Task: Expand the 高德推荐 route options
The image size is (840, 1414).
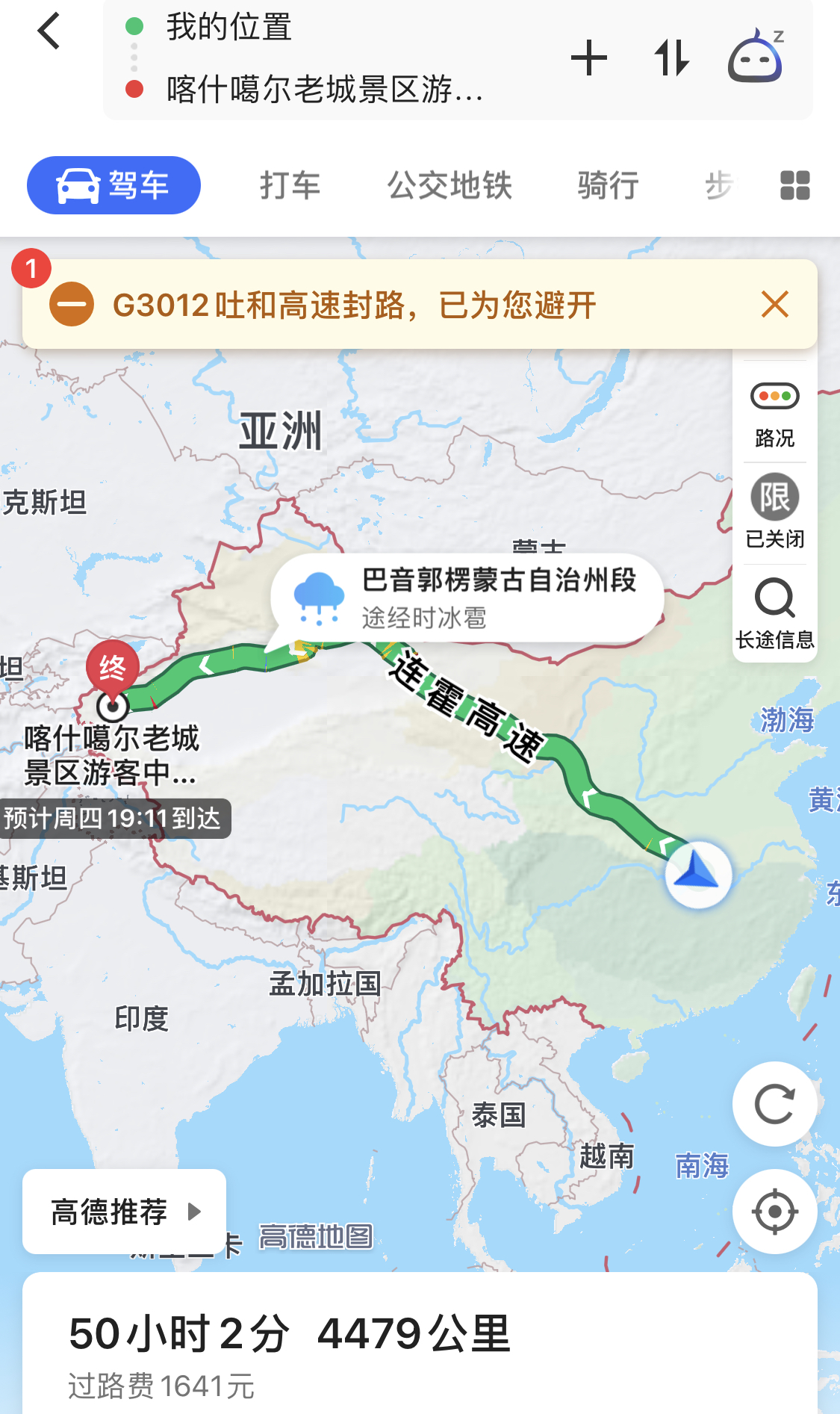Action: pos(123,1210)
